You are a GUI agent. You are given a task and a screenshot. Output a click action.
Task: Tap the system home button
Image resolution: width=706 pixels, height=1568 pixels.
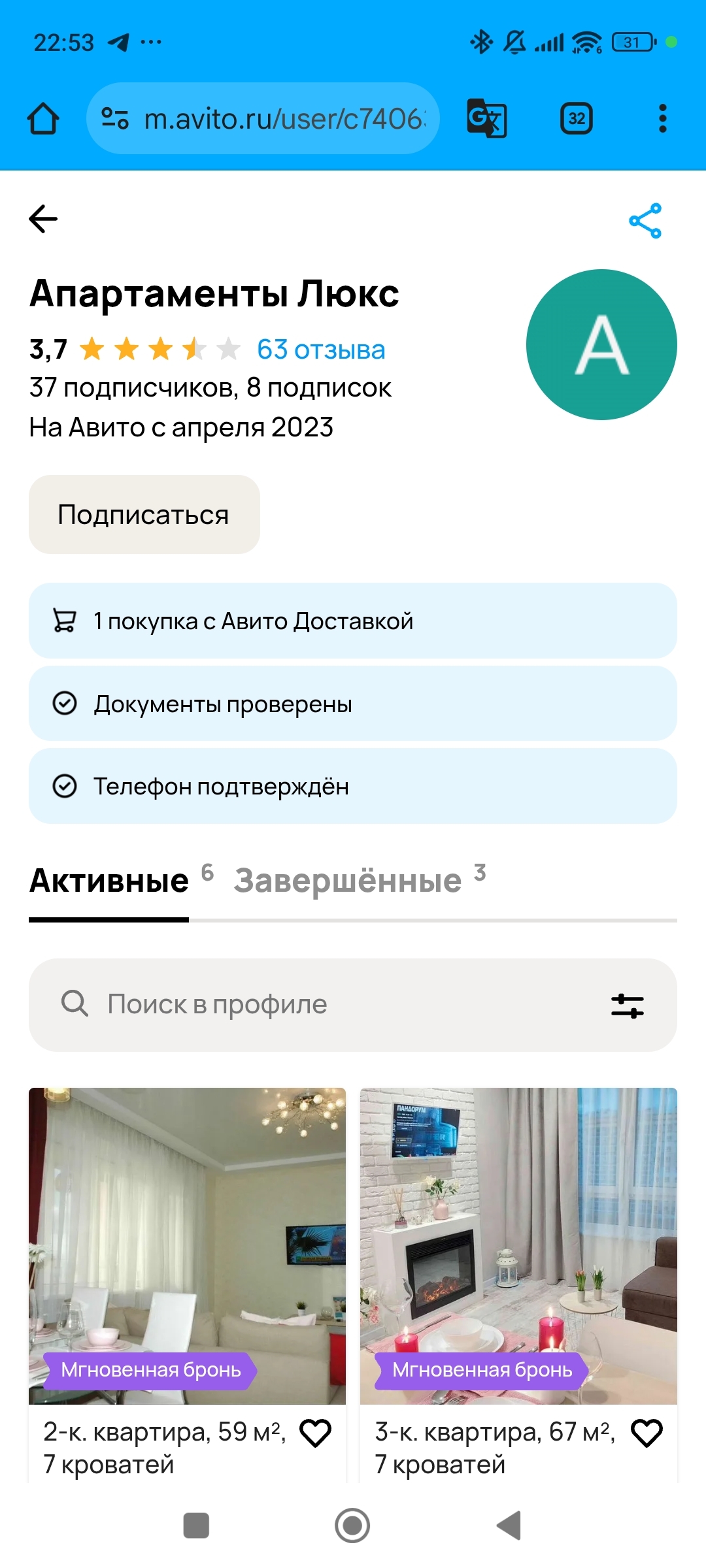click(352, 1526)
